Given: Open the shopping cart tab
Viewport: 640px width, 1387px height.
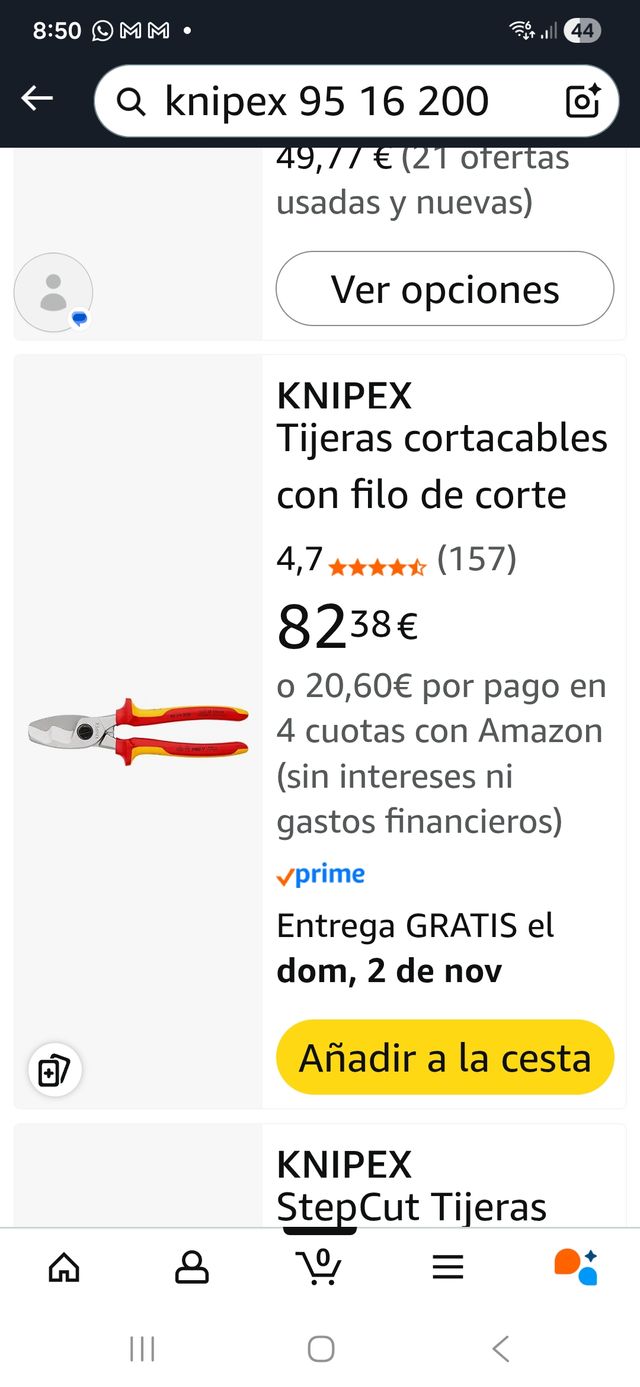Looking at the screenshot, I should click(320, 1267).
